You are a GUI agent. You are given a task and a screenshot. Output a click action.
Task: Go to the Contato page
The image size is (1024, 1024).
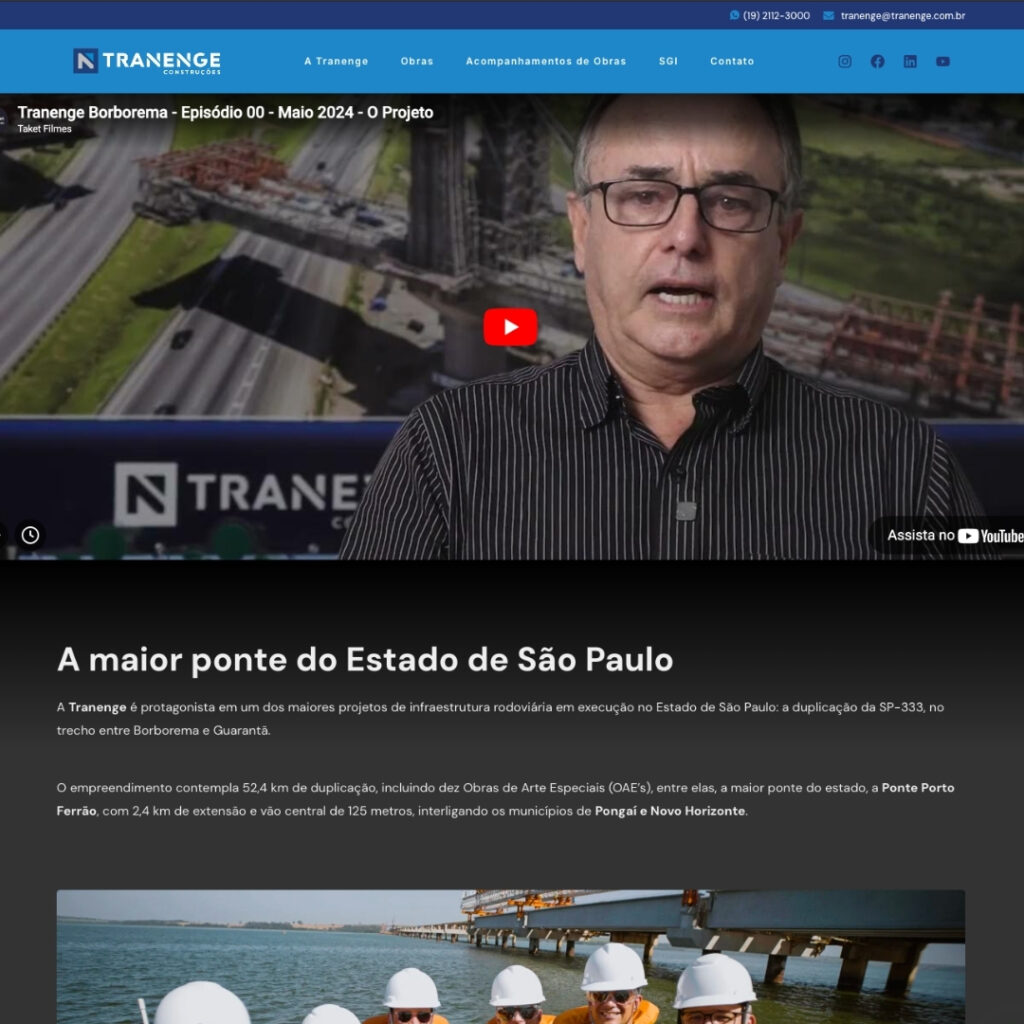(732, 61)
